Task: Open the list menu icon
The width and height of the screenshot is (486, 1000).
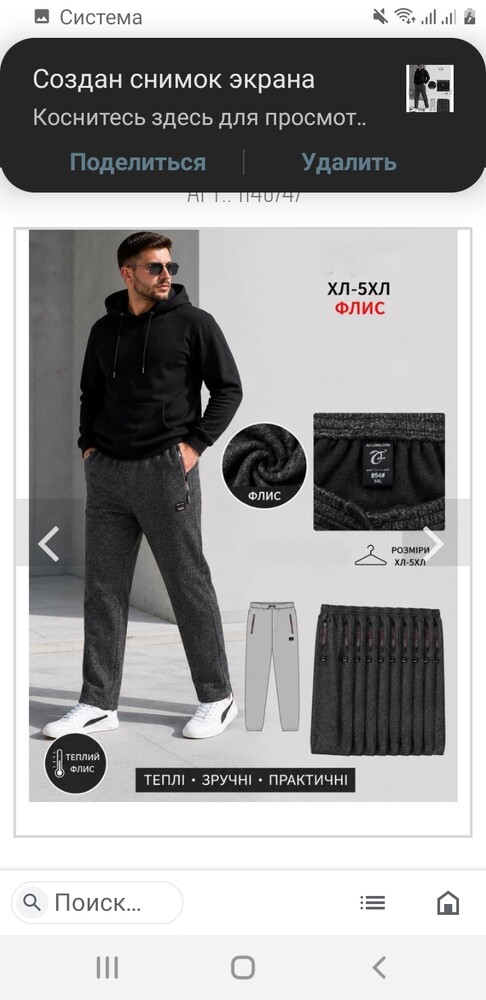Action: (372, 902)
